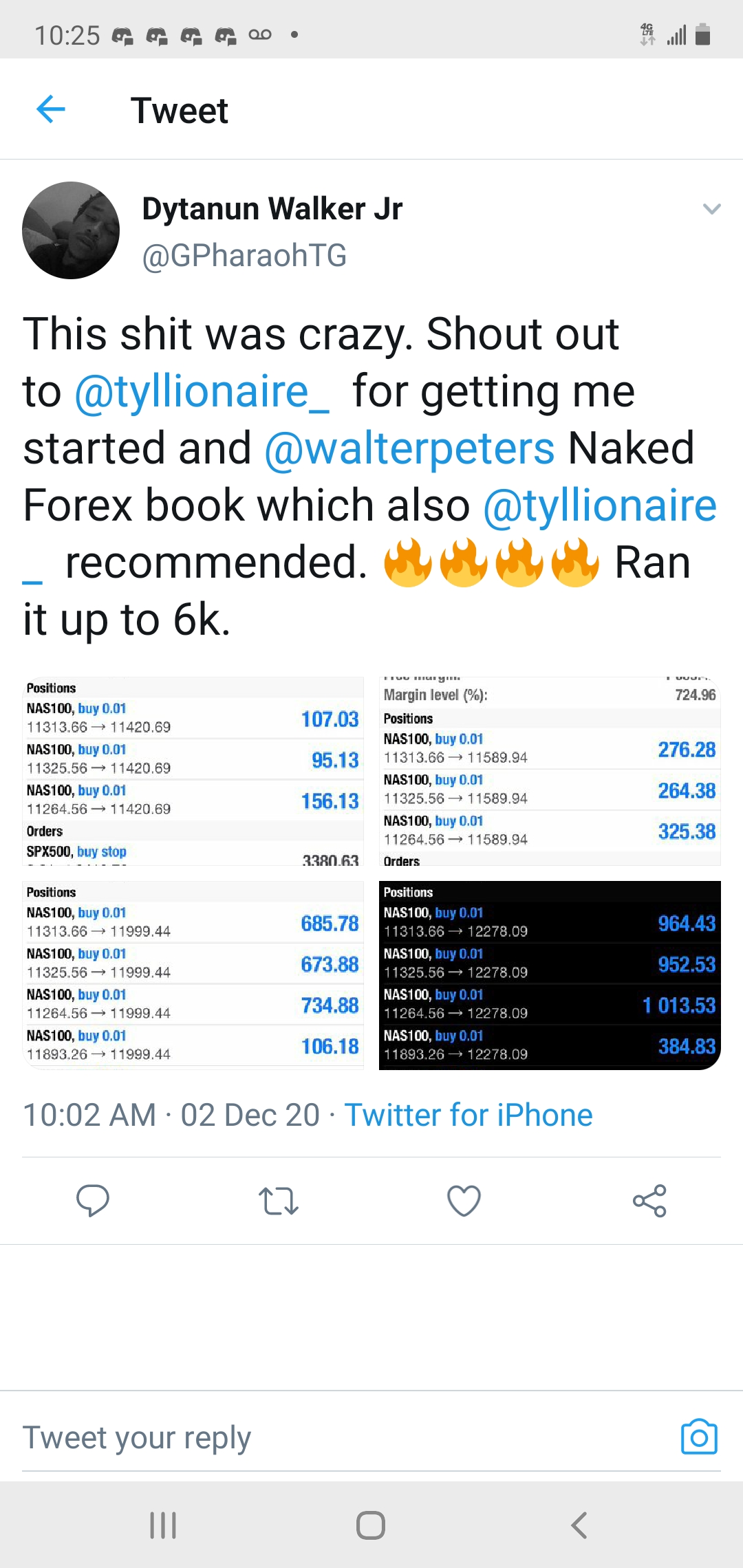Screen dimensions: 743x1568
Task: Open the tweet options chevron menu
Action: pos(711,209)
